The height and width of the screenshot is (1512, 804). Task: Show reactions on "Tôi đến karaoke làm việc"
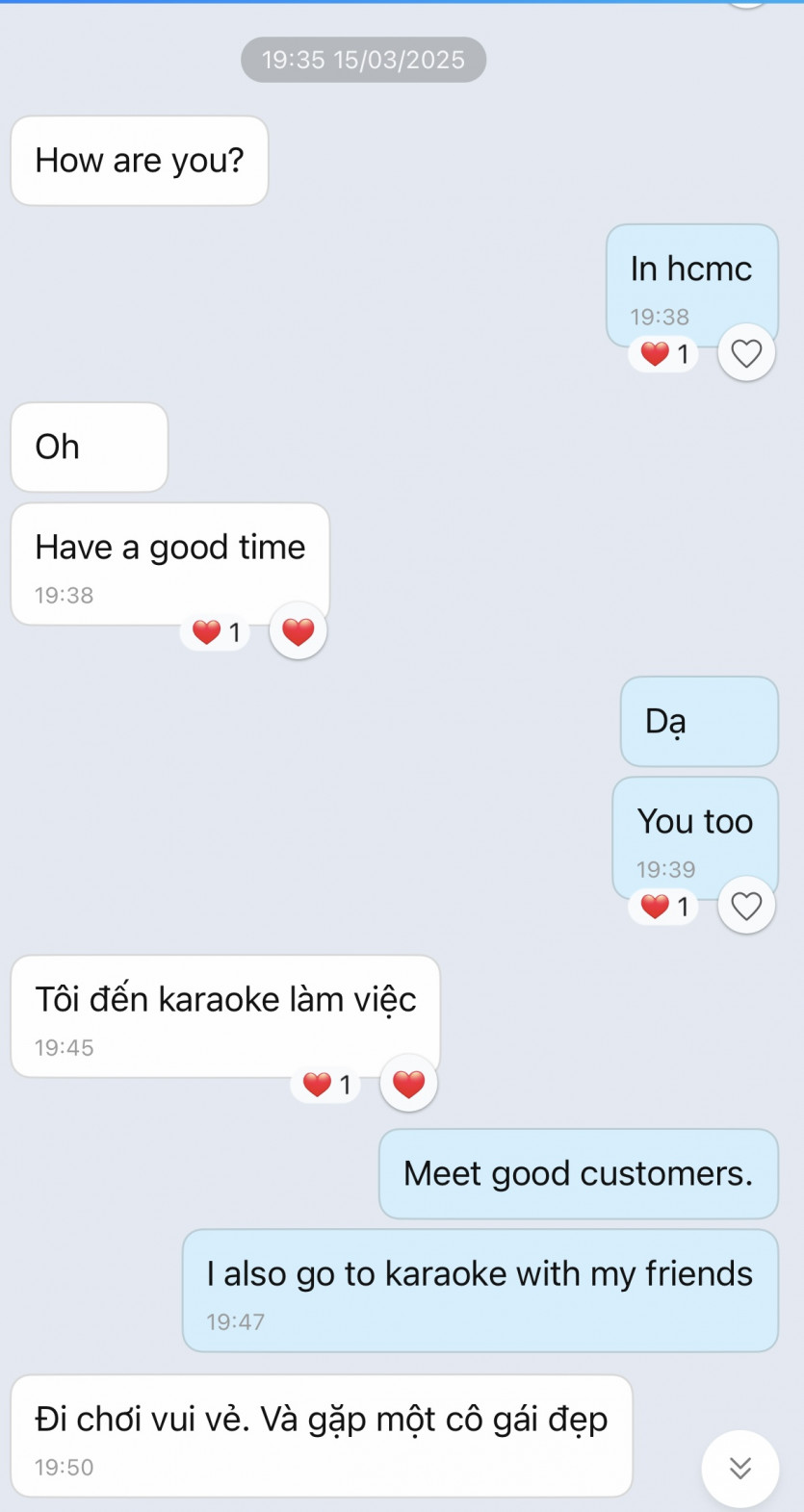pos(327,1085)
